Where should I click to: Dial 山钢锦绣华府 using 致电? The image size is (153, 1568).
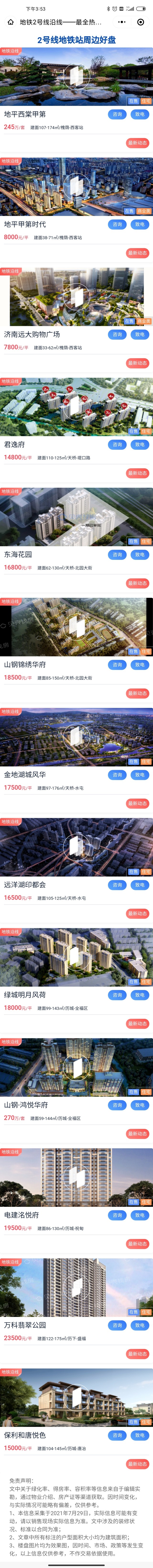[140, 665]
